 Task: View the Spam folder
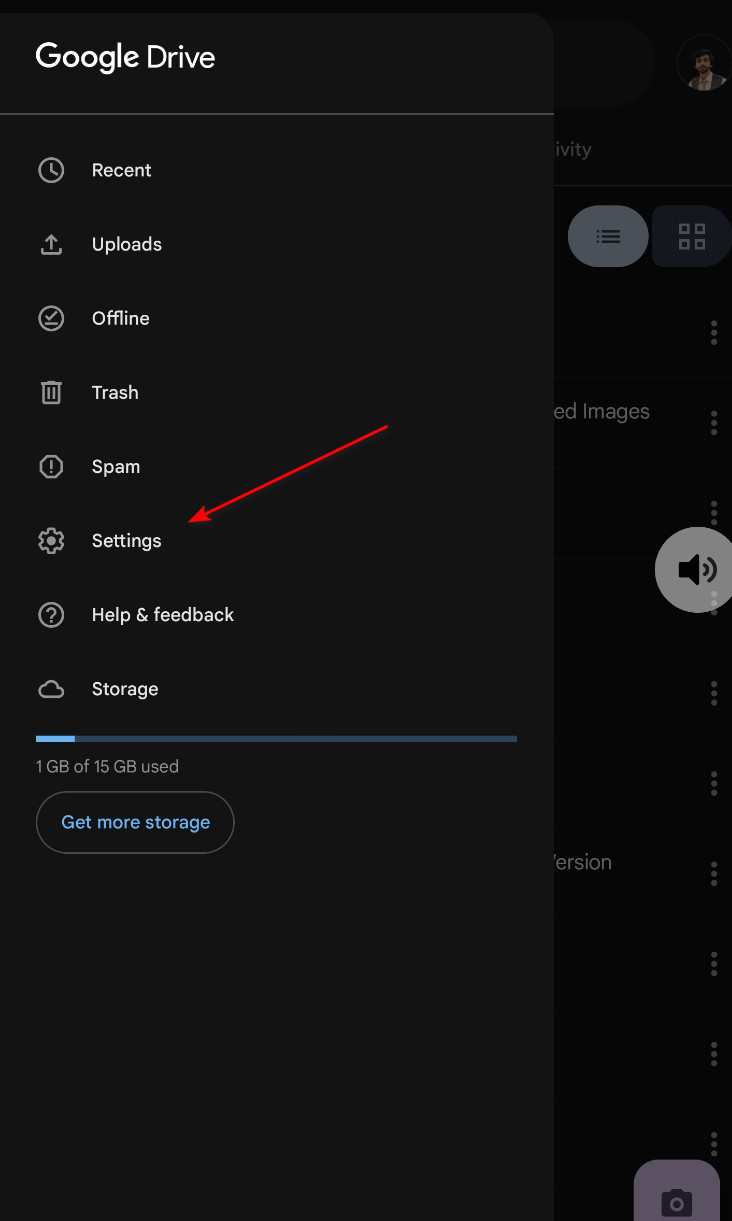[115, 466]
